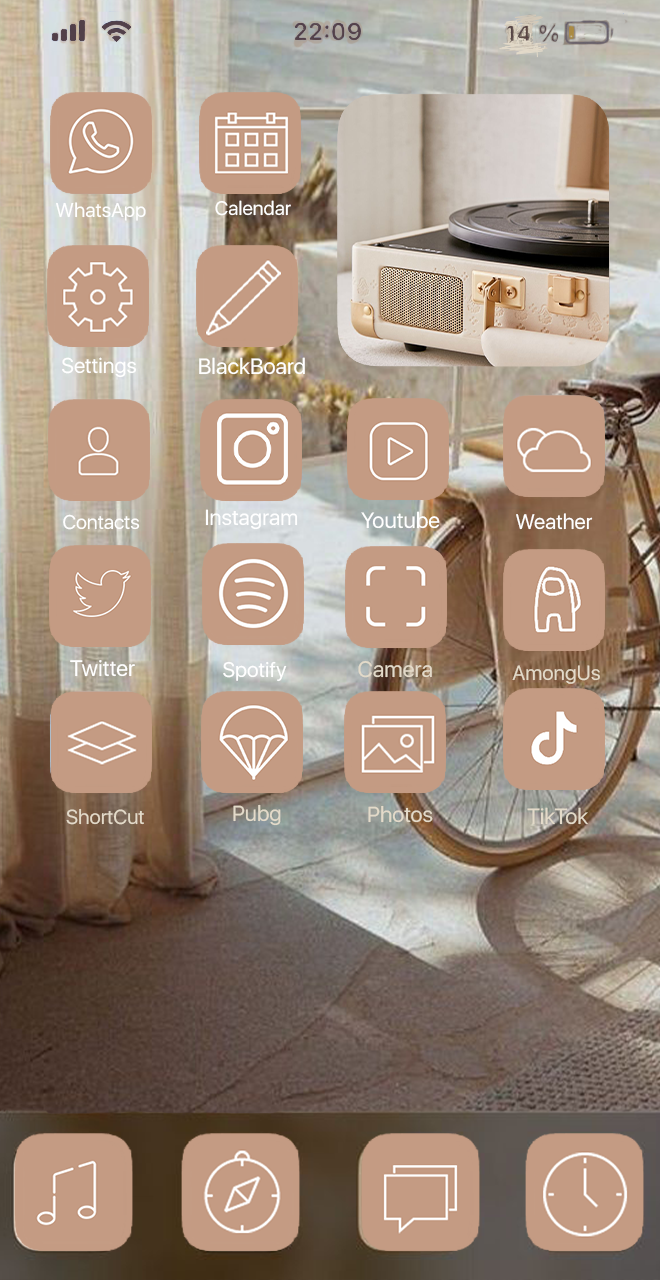The image size is (660, 1280).
Task: Launch the Calendar app
Action: [250, 143]
